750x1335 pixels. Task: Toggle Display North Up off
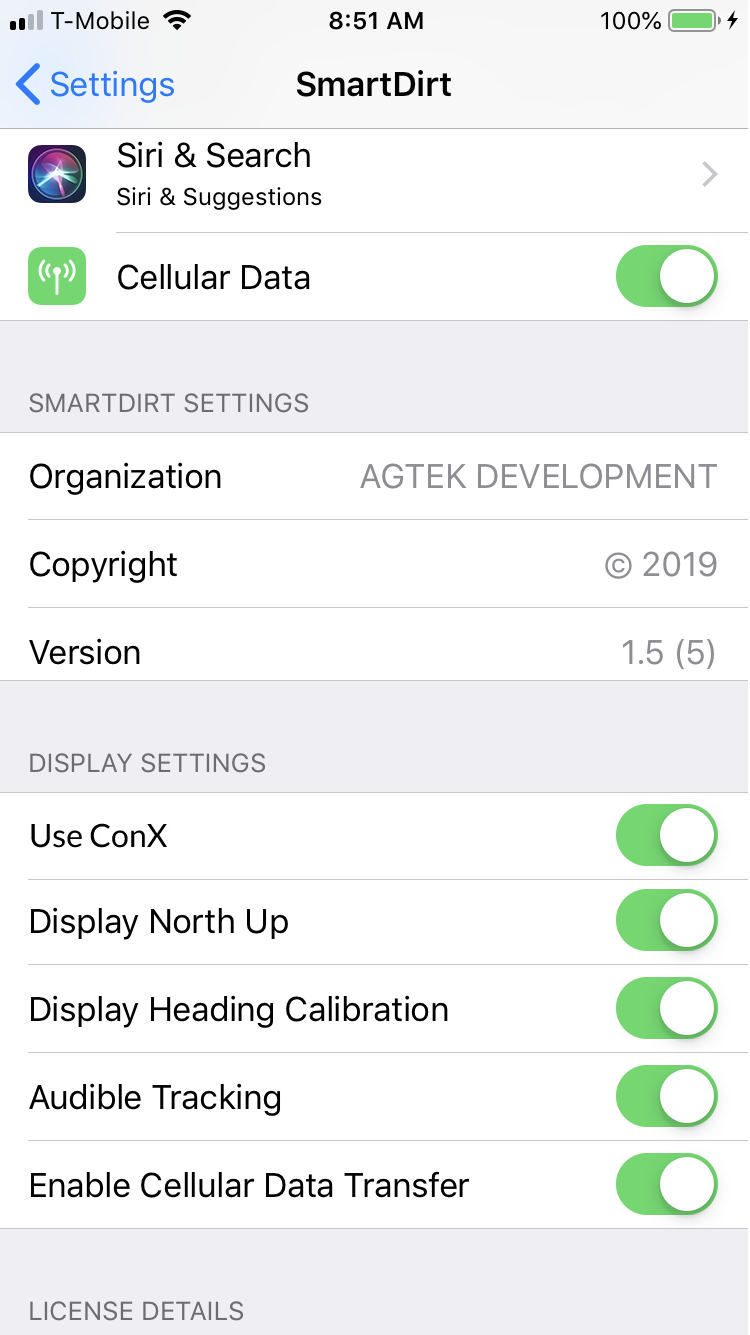tap(666, 921)
